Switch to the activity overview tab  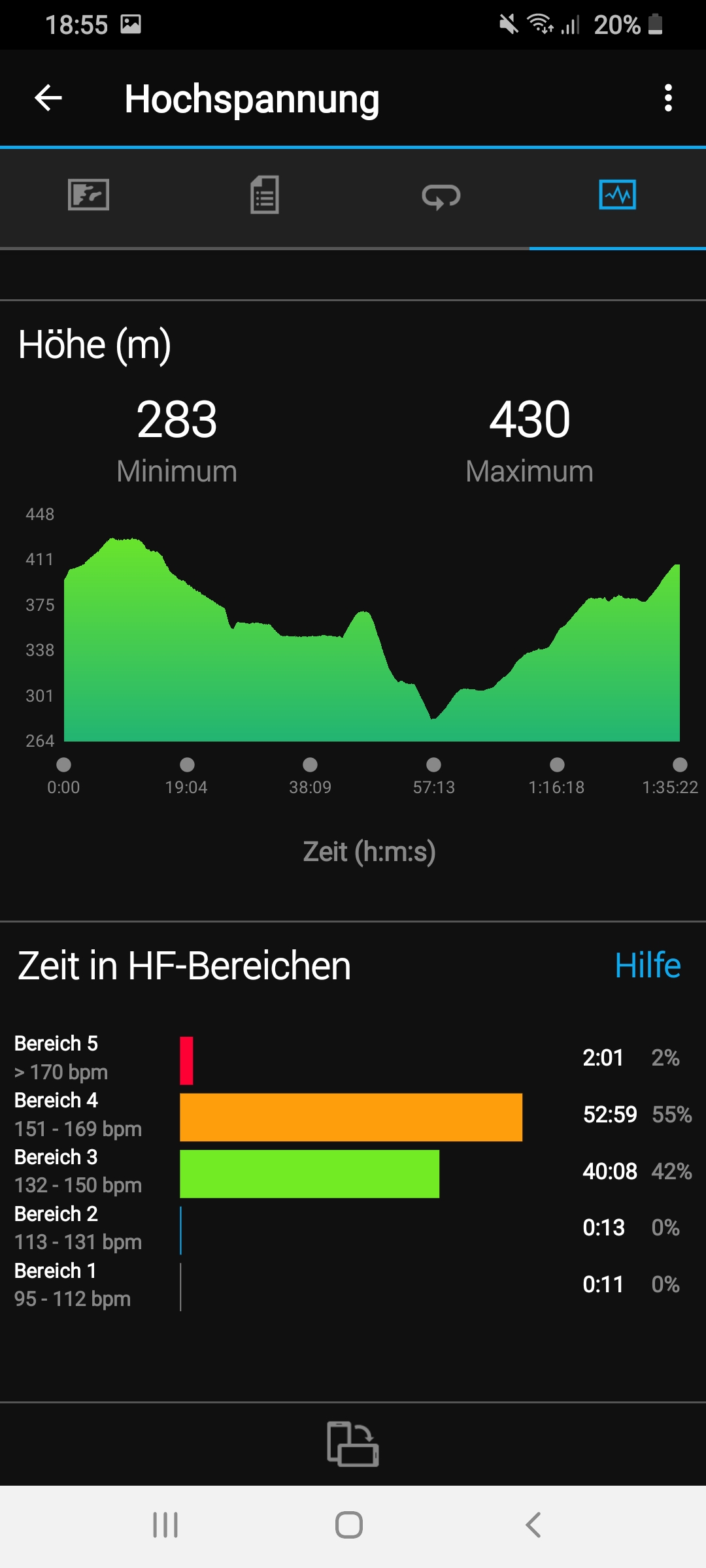click(x=88, y=195)
